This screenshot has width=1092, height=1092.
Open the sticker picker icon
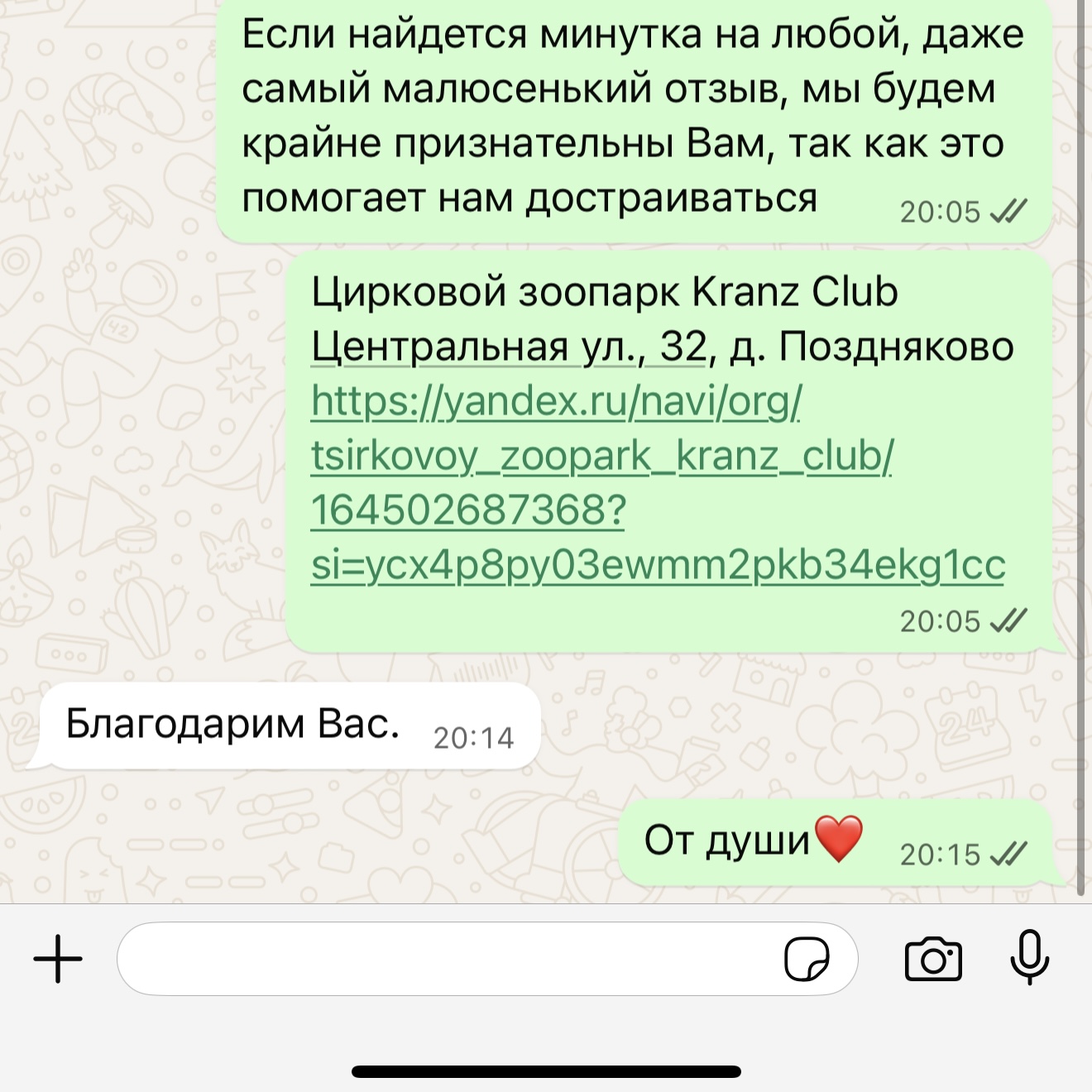click(x=807, y=959)
